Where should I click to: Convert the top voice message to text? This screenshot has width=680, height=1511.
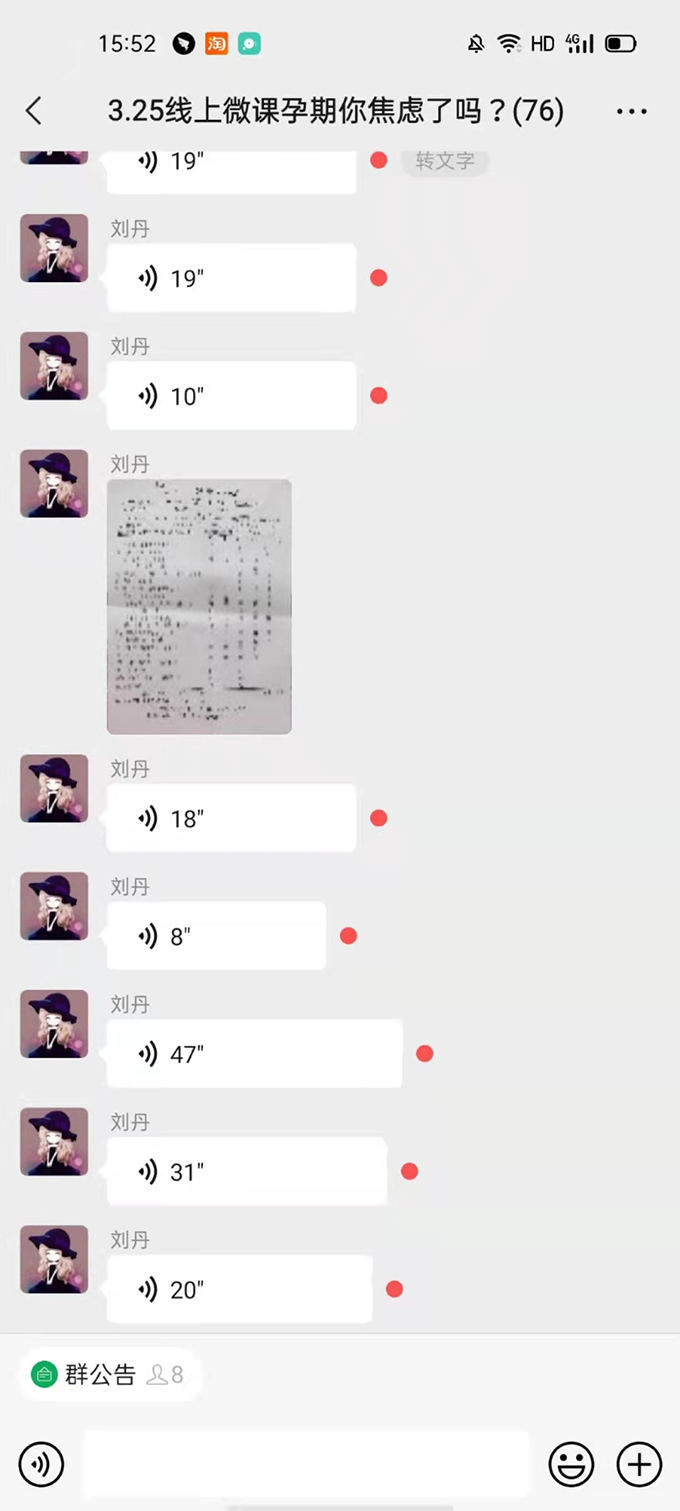pos(444,161)
